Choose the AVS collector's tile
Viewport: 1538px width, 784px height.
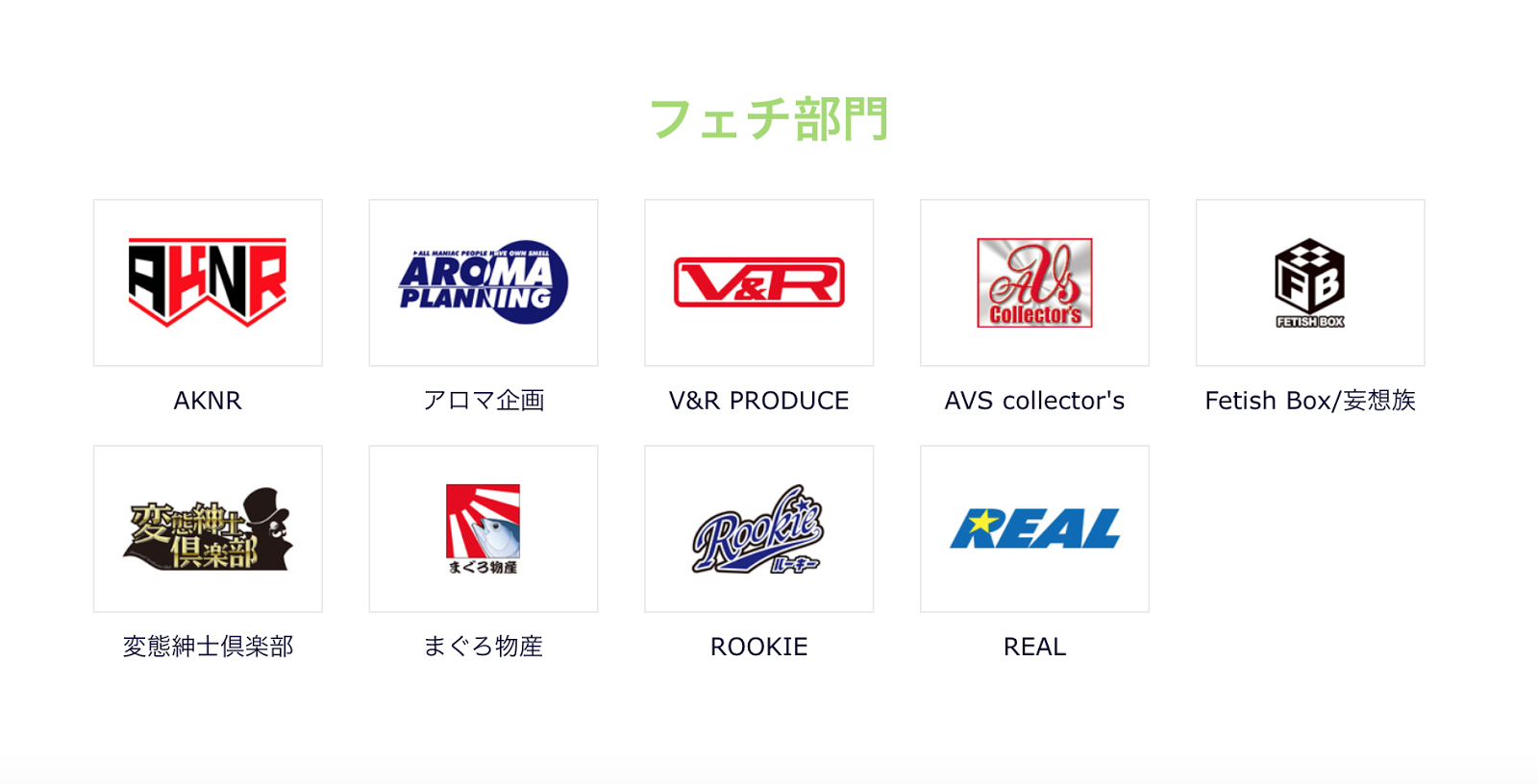click(x=1034, y=282)
